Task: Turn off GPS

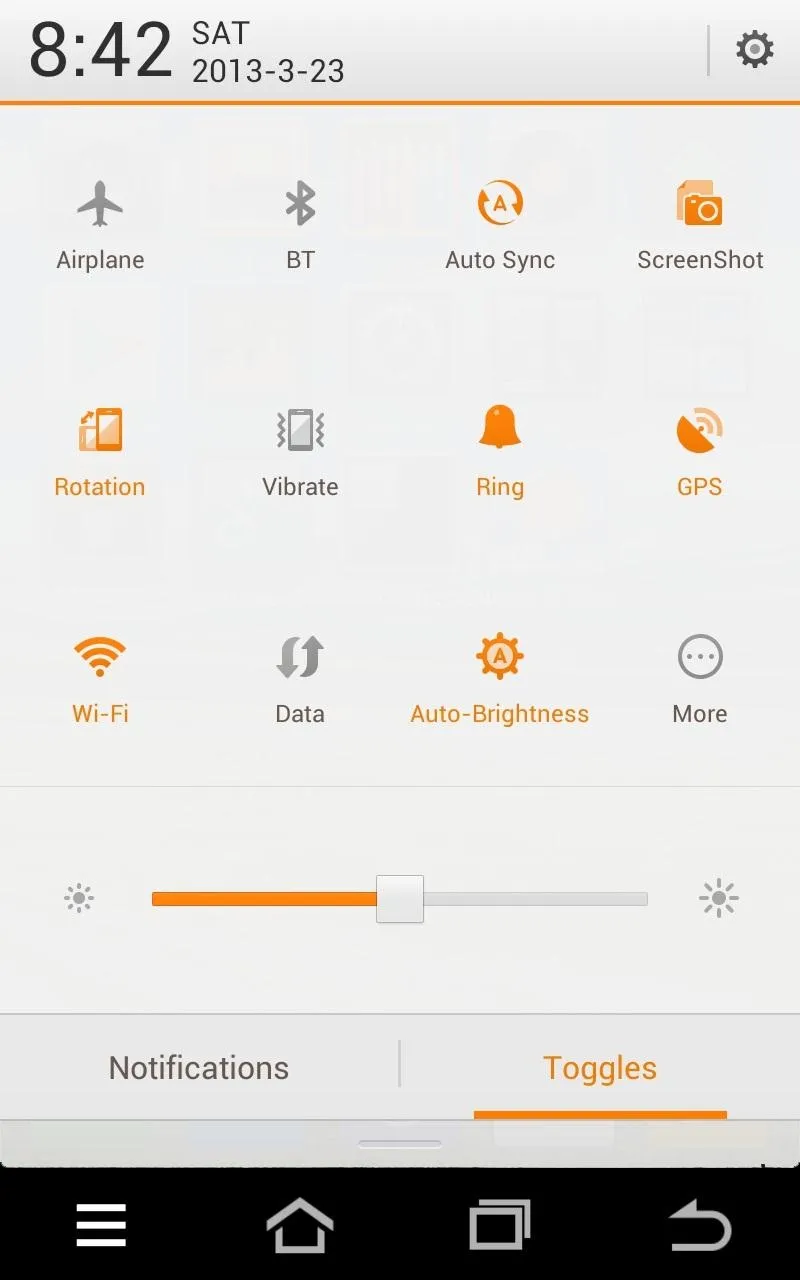Action: click(x=700, y=453)
